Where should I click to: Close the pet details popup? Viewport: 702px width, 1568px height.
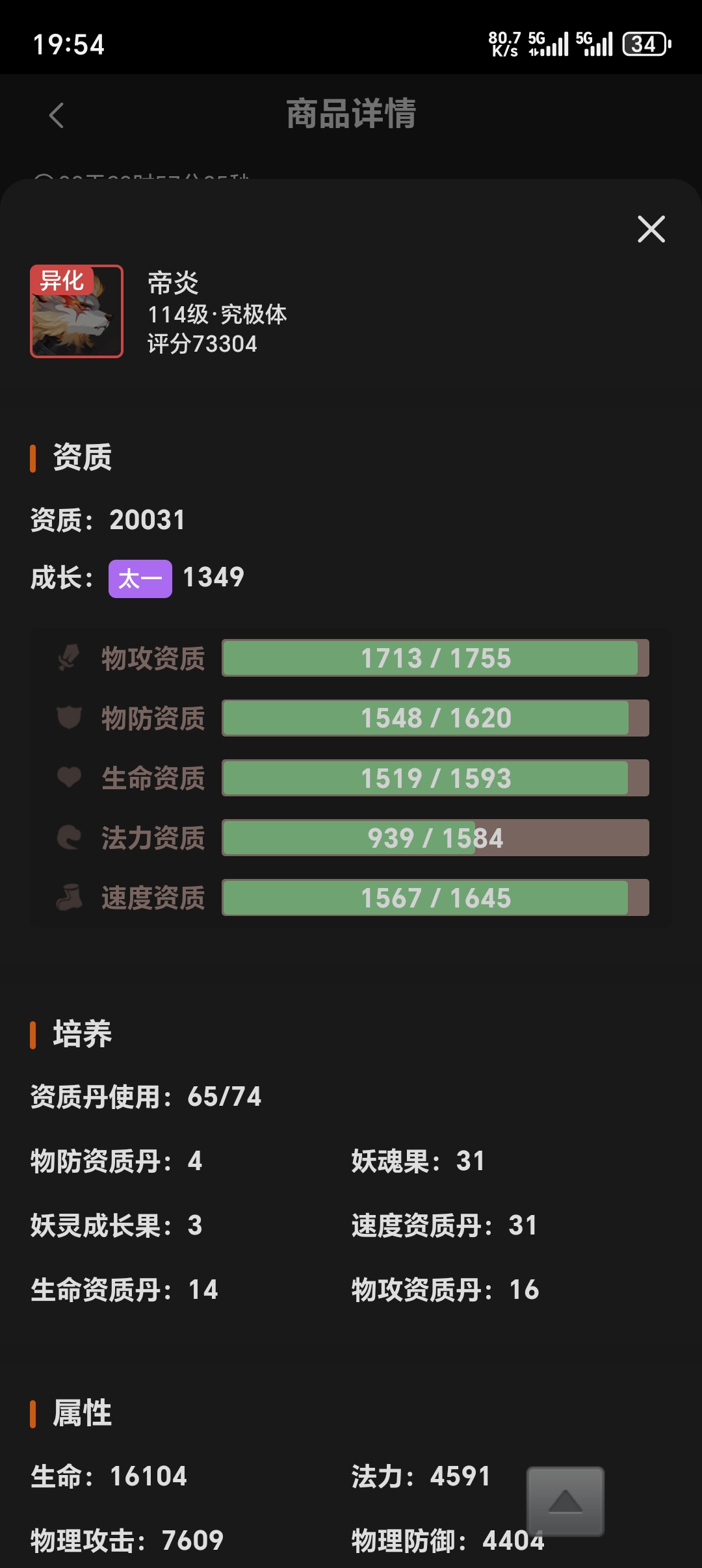tap(651, 229)
